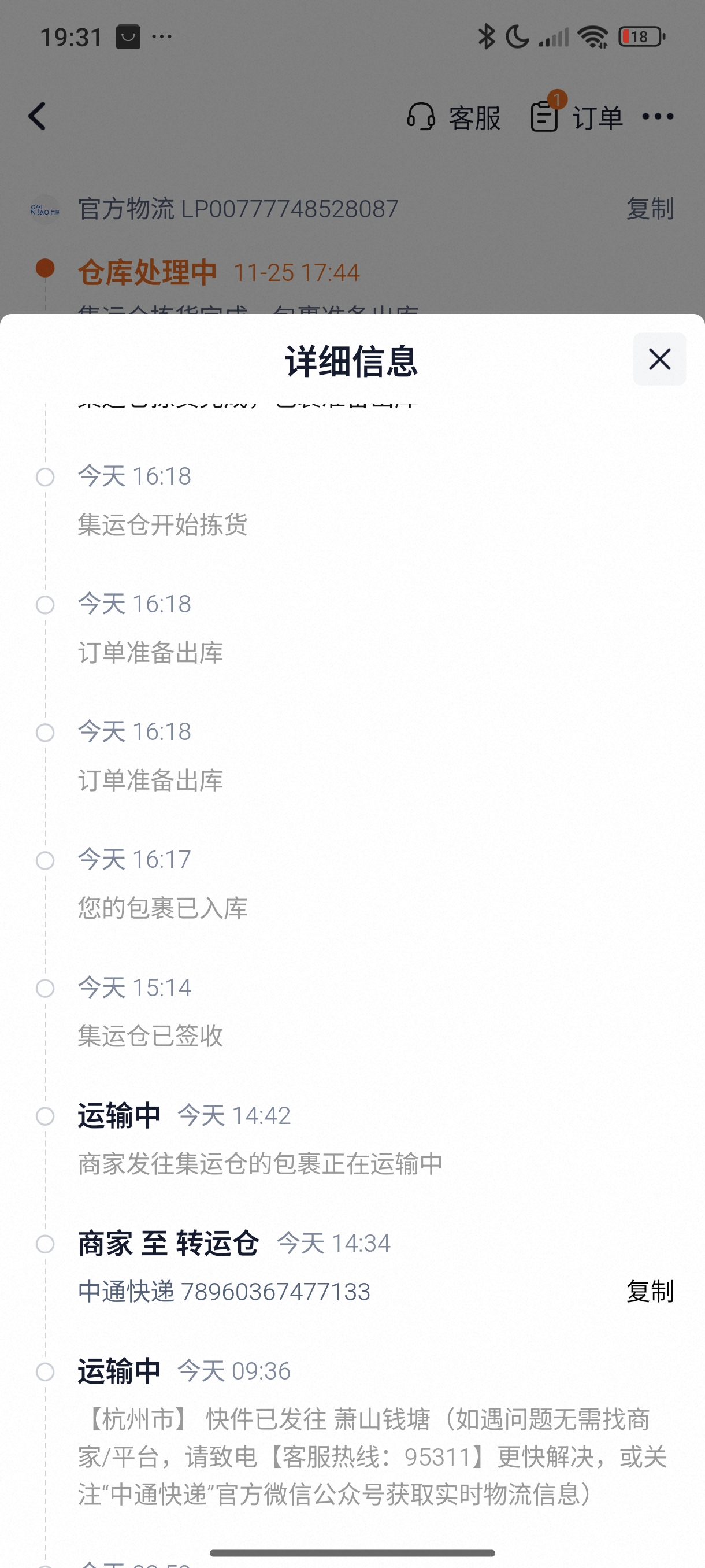Image resolution: width=705 pixels, height=1568 pixels.
Task: Go back using the top arrow
Action: (38, 116)
